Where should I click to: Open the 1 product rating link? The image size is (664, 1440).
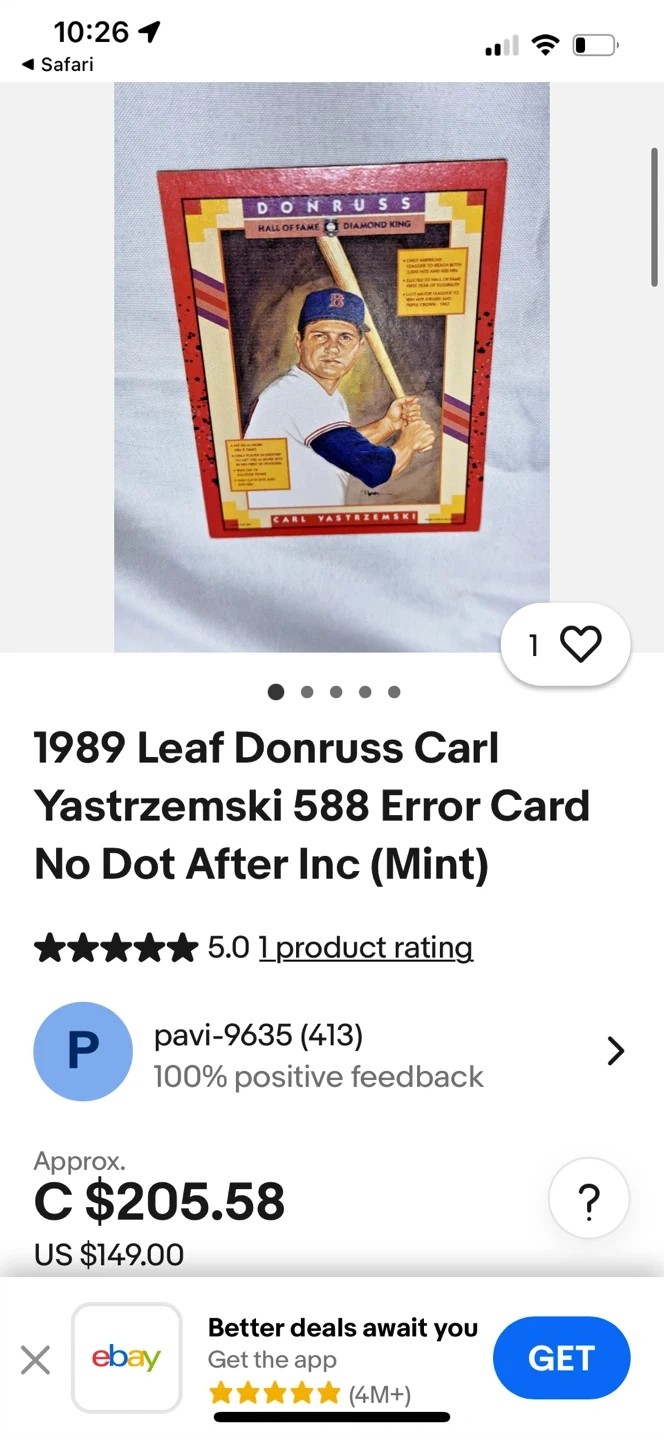(x=365, y=947)
